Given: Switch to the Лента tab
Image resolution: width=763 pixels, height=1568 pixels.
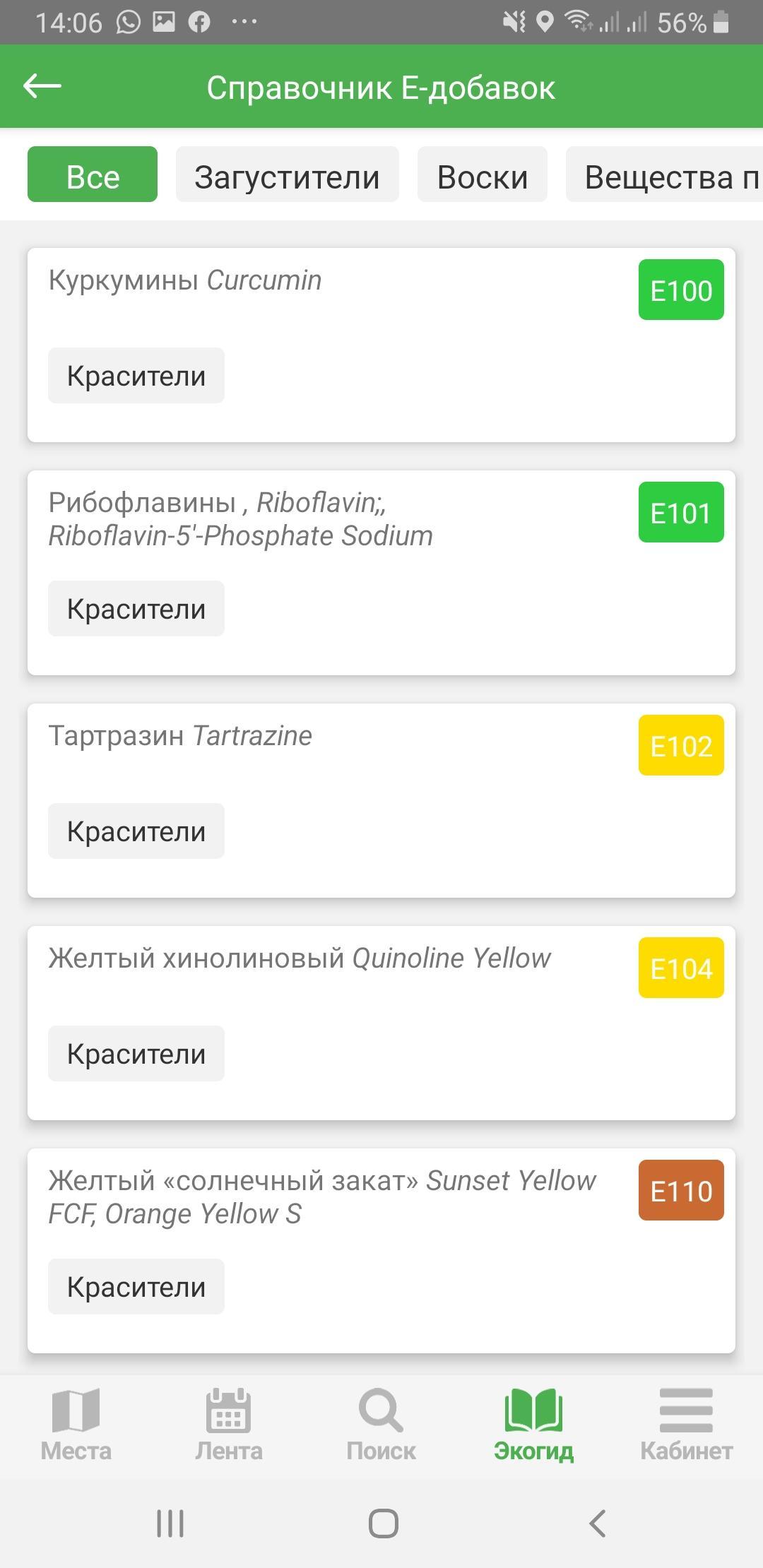Looking at the screenshot, I should [229, 1425].
